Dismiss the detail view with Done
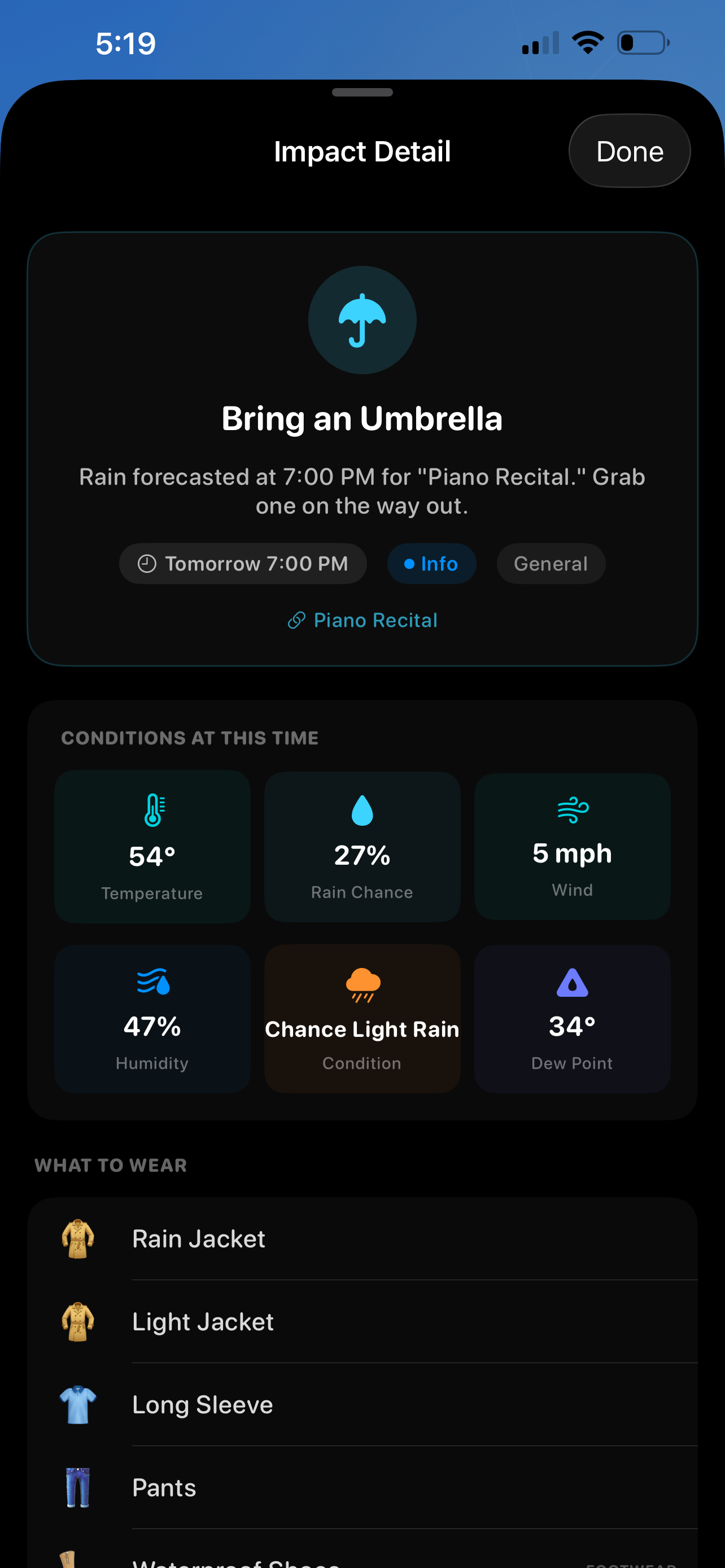The height and width of the screenshot is (1568, 725). (630, 150)
